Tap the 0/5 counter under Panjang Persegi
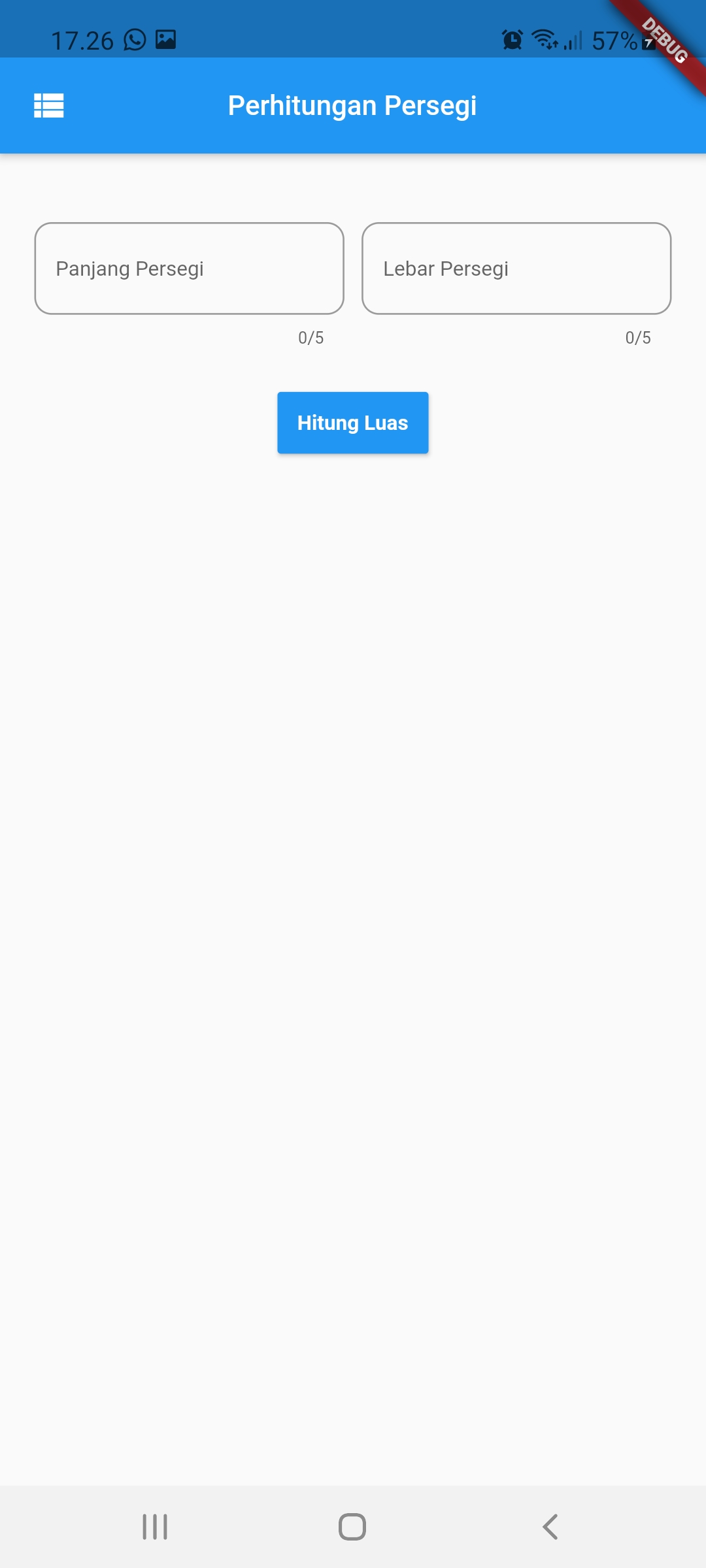 click(x=311, y=338)
